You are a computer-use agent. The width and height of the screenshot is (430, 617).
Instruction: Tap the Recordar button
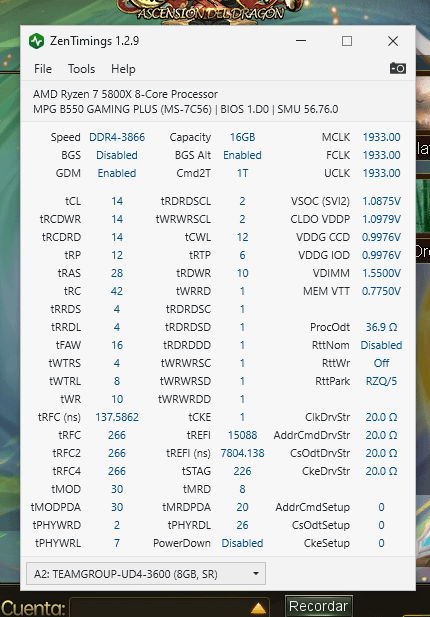click(x=318, y=606)
